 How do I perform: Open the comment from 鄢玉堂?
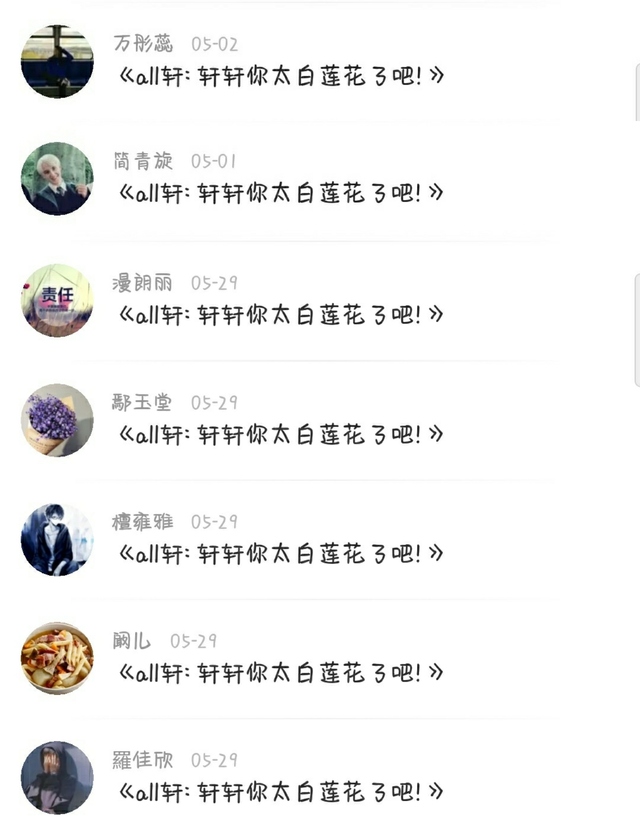[281, 434]
